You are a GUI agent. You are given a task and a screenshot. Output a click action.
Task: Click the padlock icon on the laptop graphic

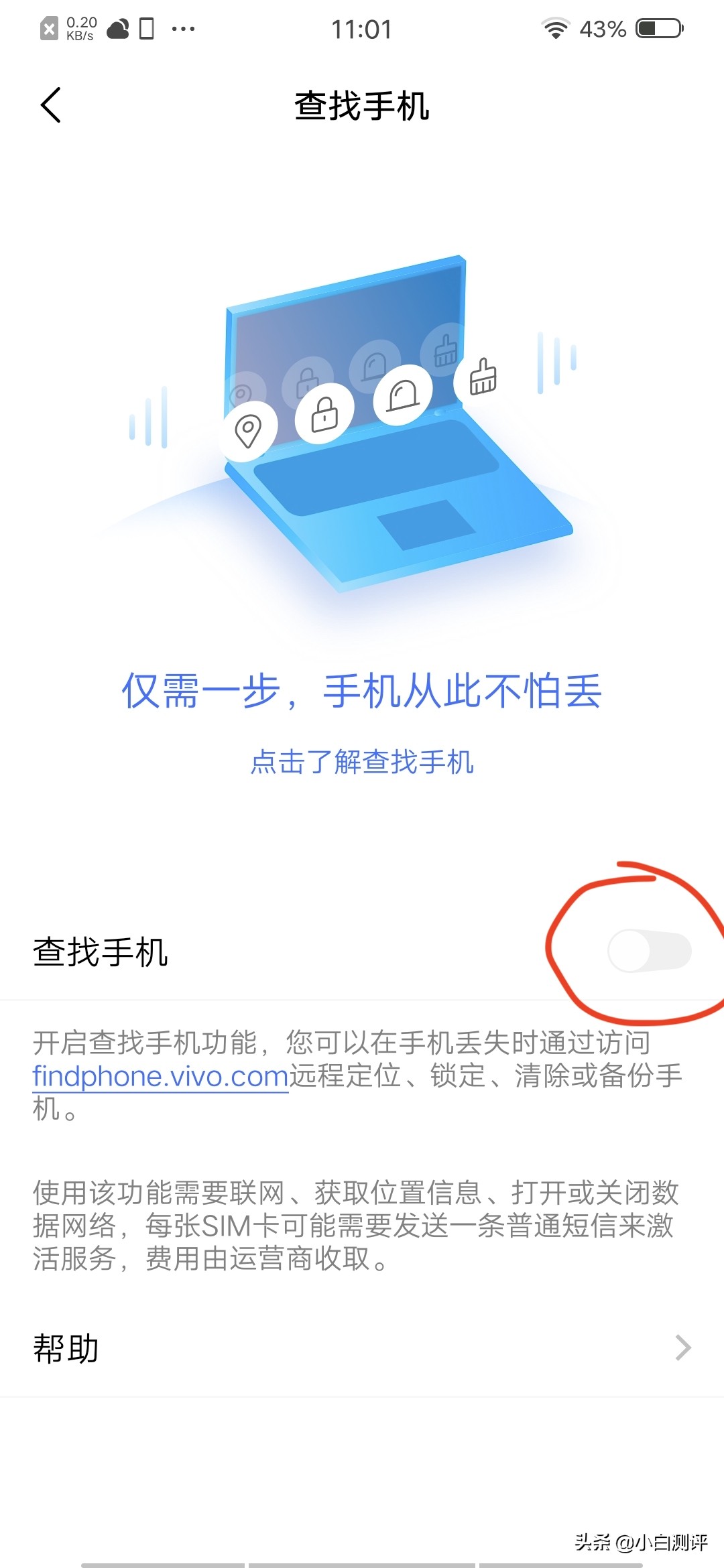[324, 412]
